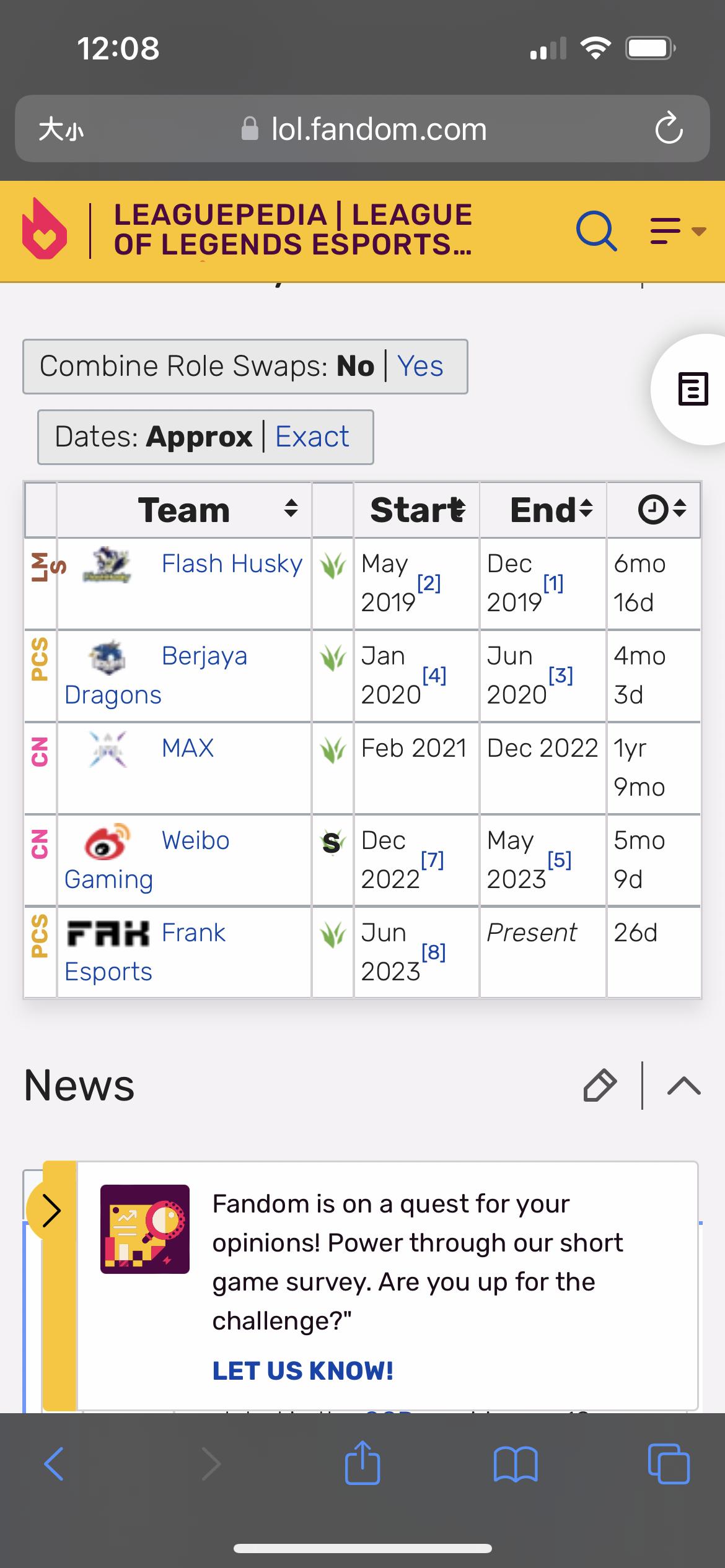Switch dates to Exact
Image resolution: width=725 pixels, height=1568 pixels.
coord(312,437)
